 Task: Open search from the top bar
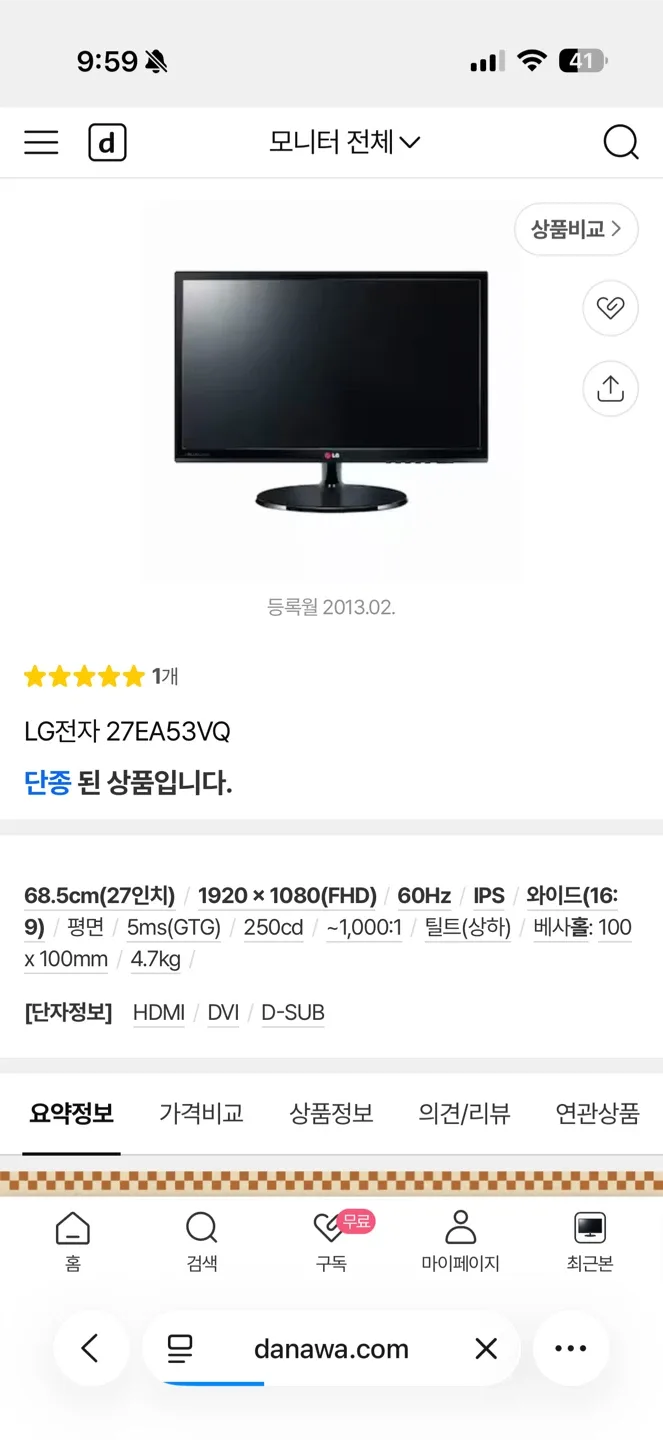[x=620, y=142]
